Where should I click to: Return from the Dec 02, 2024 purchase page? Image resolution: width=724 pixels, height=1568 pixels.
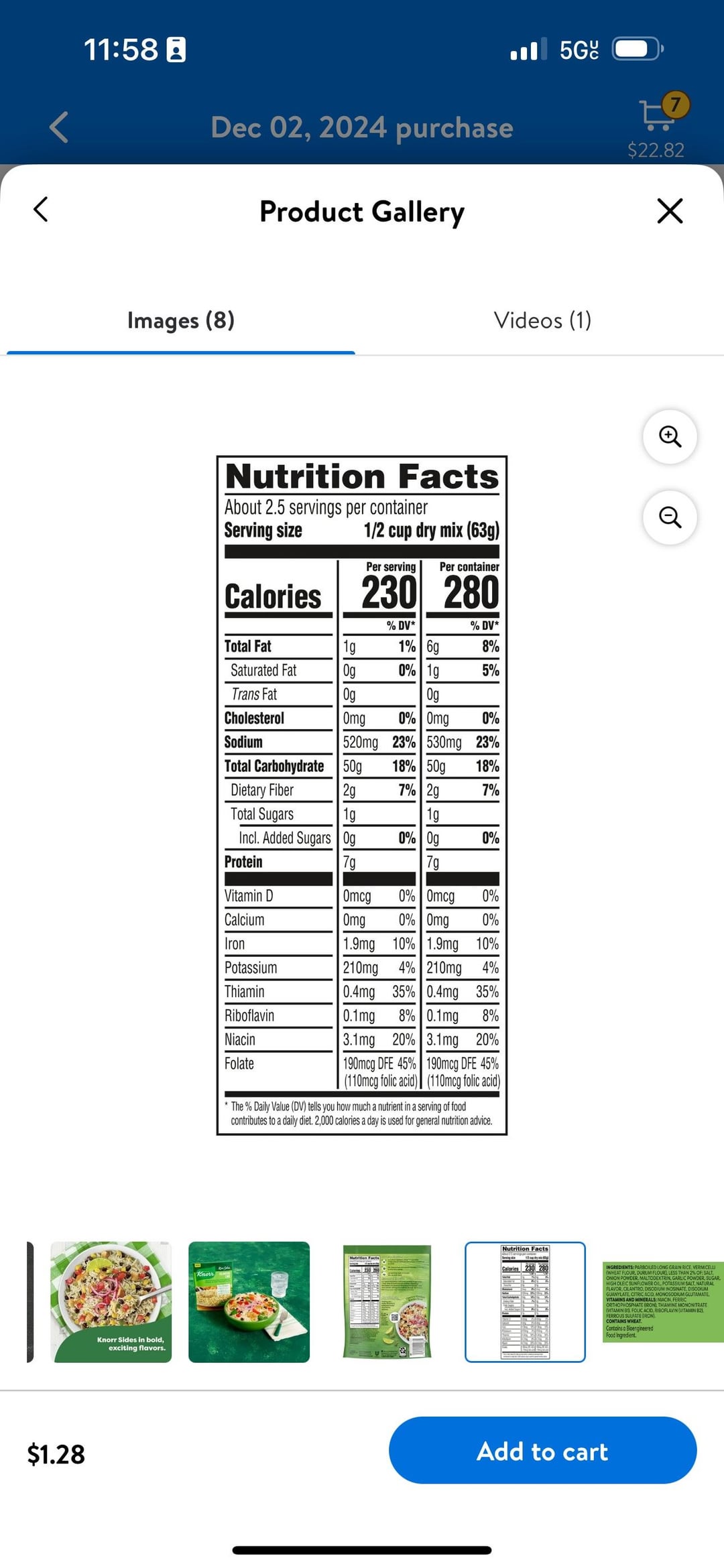pyautogui.click(x=59, y=127)
